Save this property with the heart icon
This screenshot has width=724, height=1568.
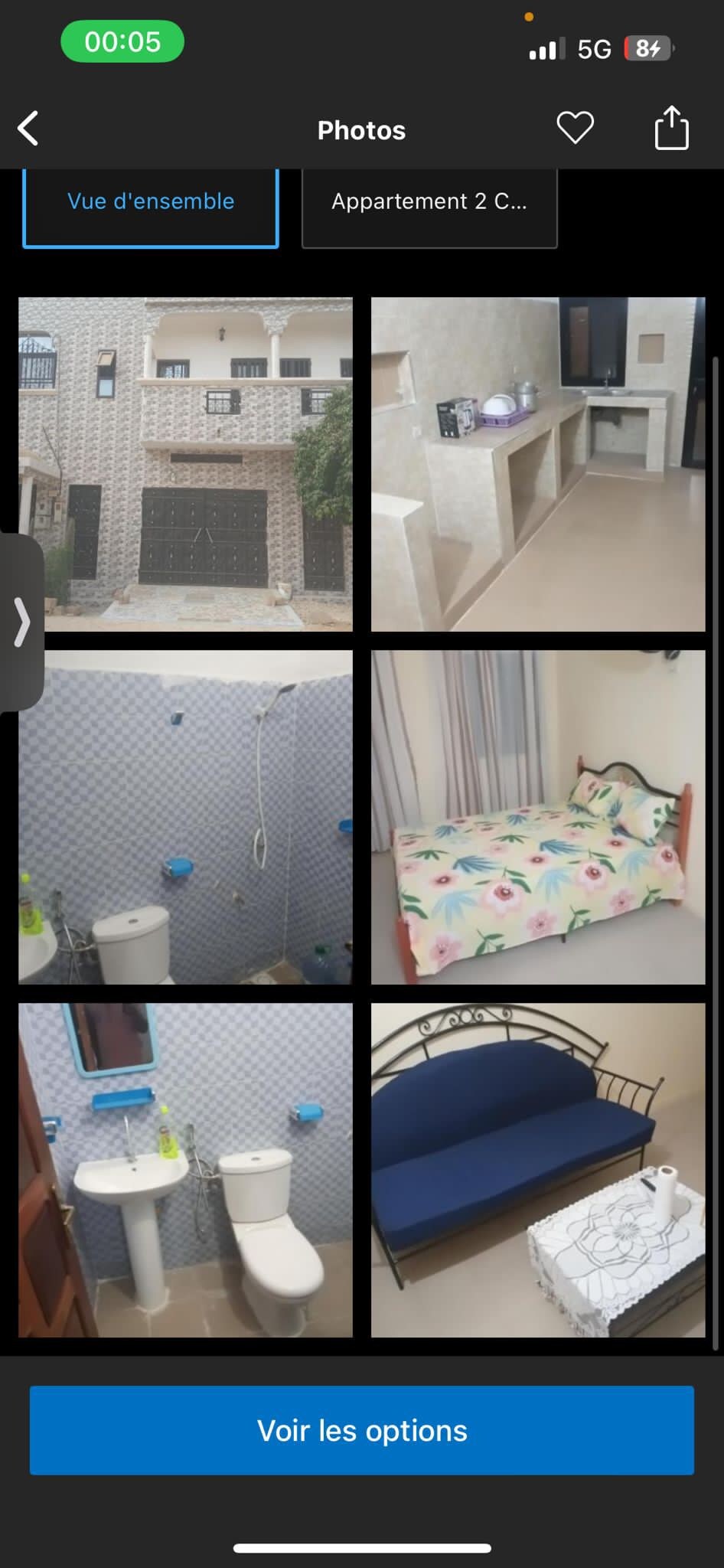tap(575, 127)
